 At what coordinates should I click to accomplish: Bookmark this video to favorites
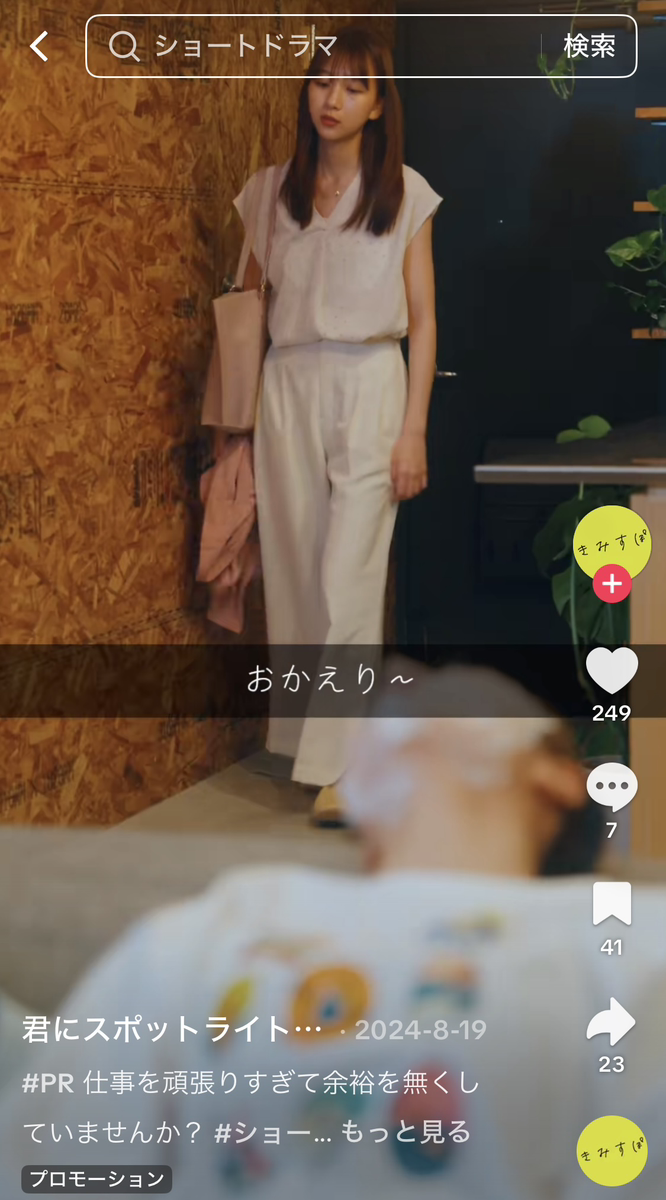pyautogui.click(x=612, y=905)
